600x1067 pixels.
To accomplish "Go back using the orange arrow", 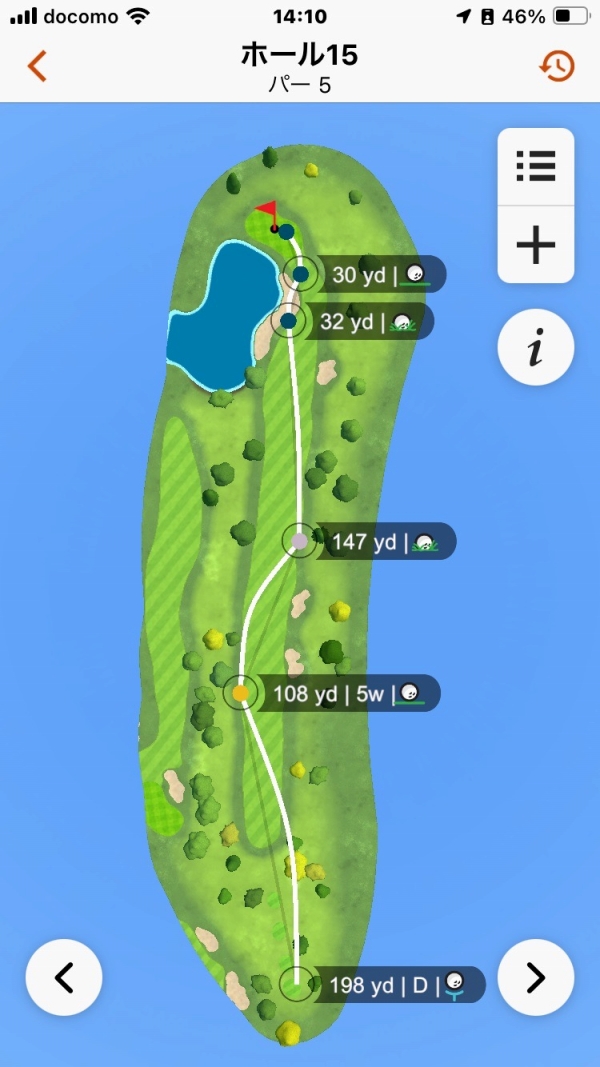I will pos(37,66).
